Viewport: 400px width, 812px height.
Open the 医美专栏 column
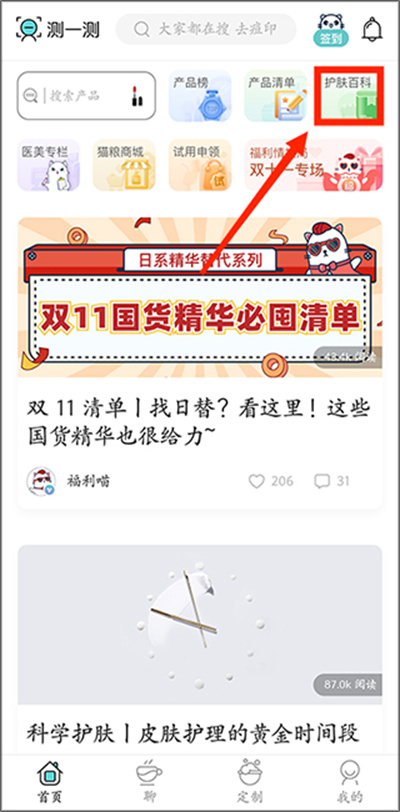click(x=49, y=165)
